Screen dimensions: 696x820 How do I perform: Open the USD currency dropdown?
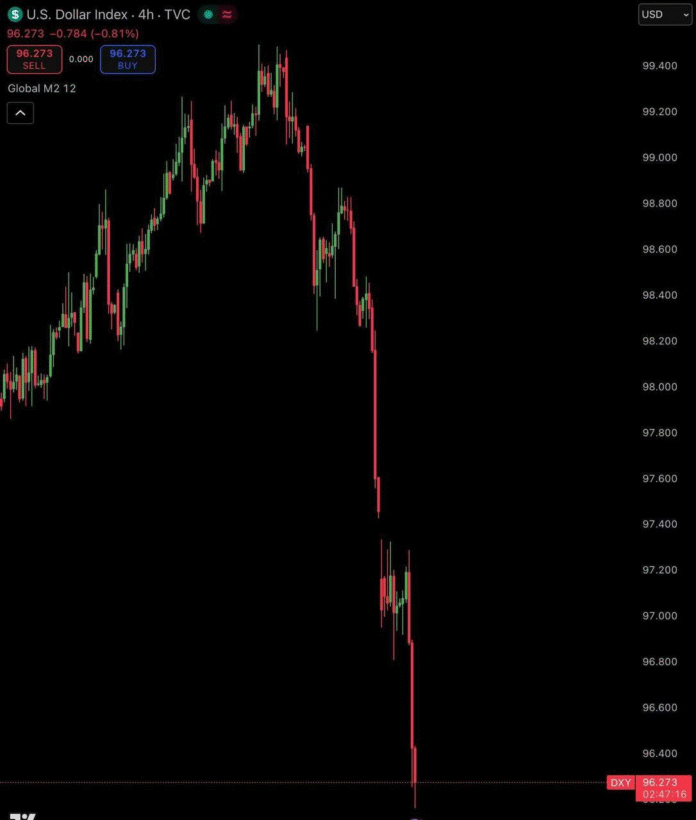click(x=665, y=15)
